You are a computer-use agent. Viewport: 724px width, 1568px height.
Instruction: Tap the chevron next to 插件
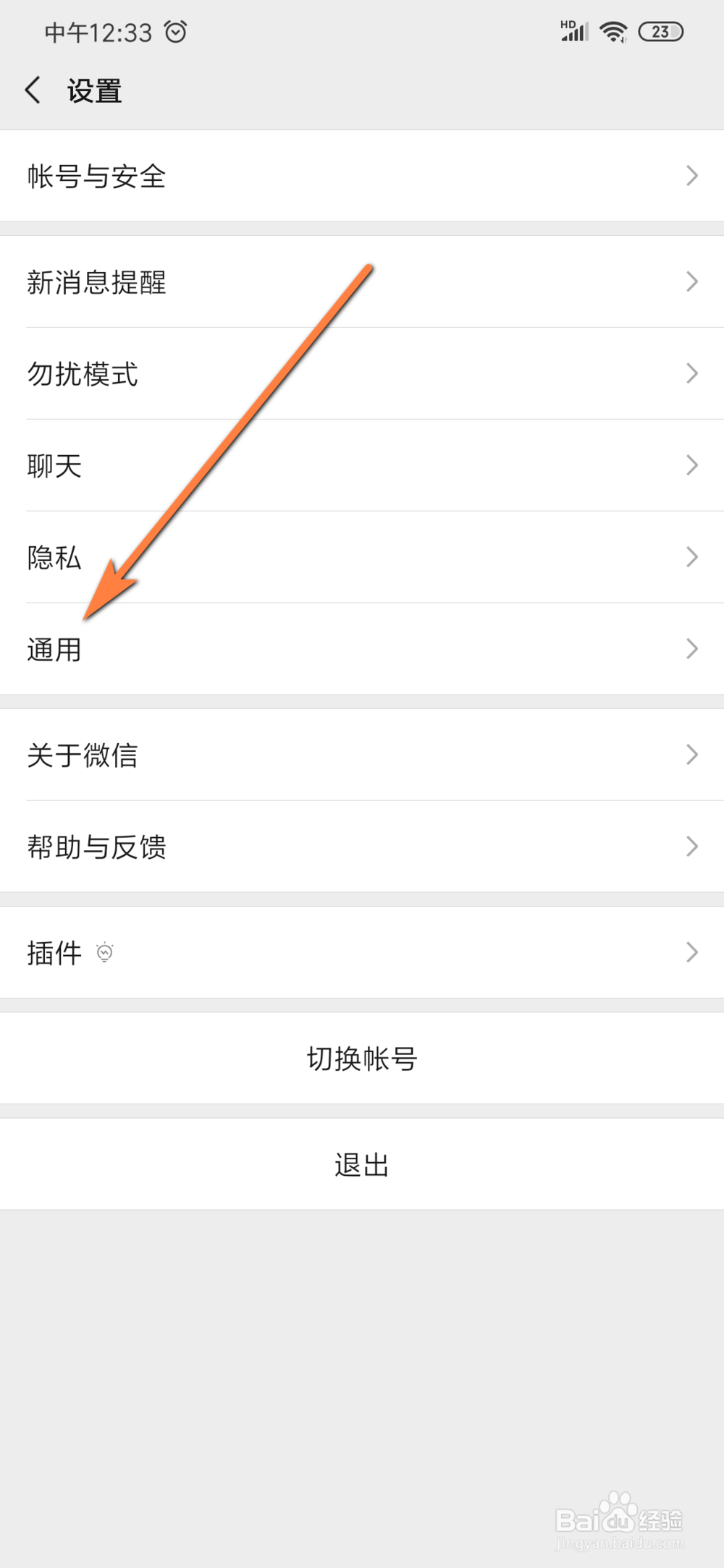tap(691, 952)
